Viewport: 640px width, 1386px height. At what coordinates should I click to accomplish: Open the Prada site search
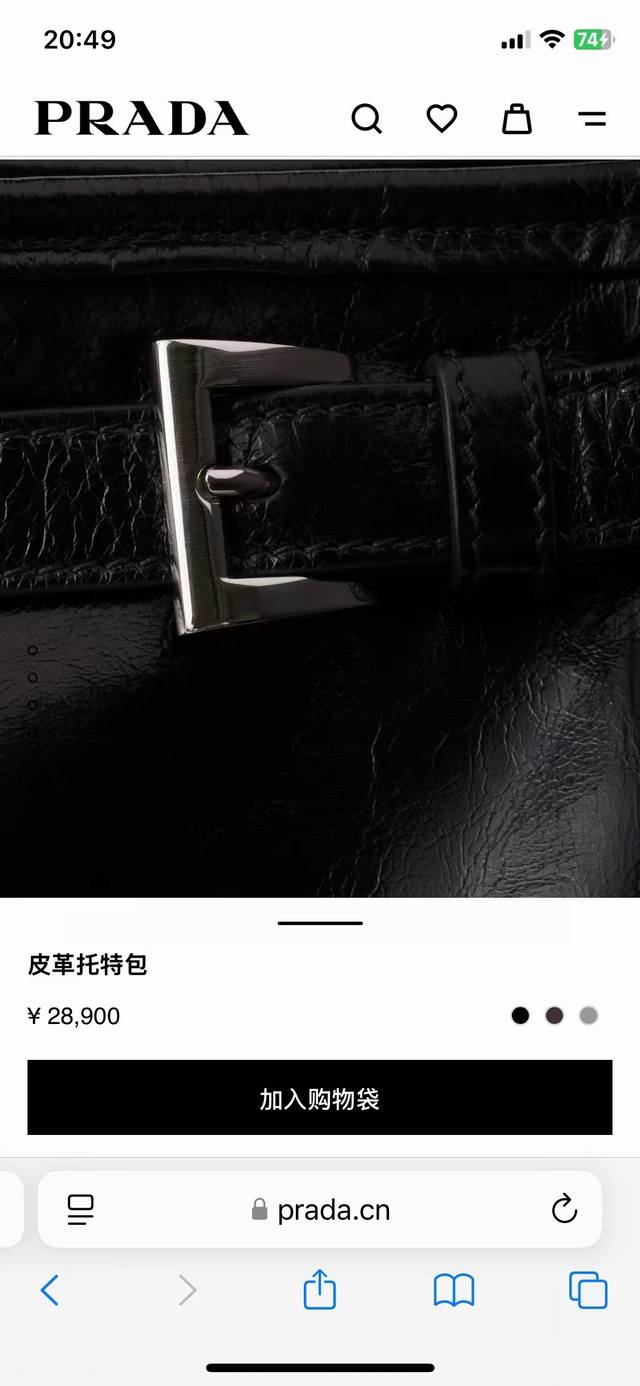[367, 119]
